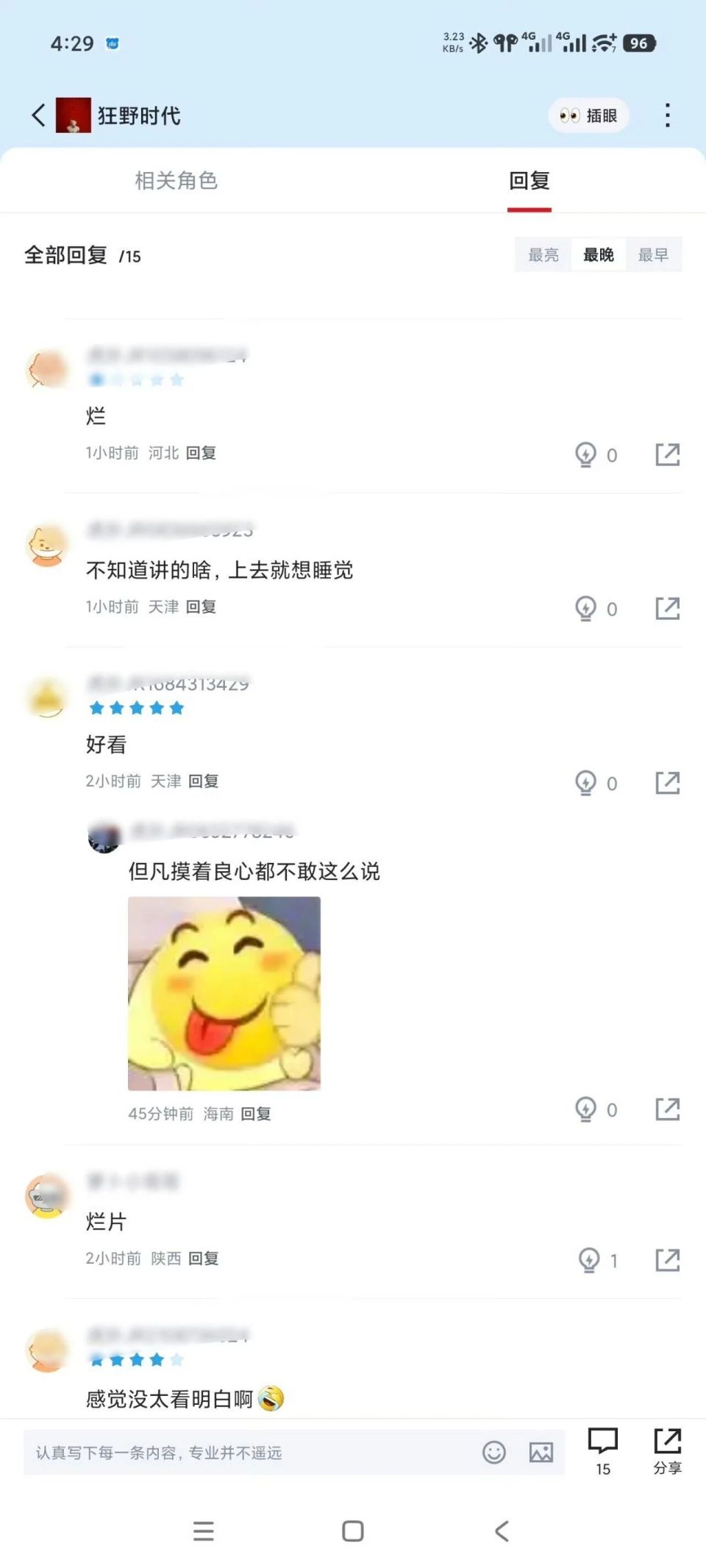Tap the lightbulb icon showing 1 on 烂片 comment
Viewport: 706px width, 1568px height.
[587, 1259]
